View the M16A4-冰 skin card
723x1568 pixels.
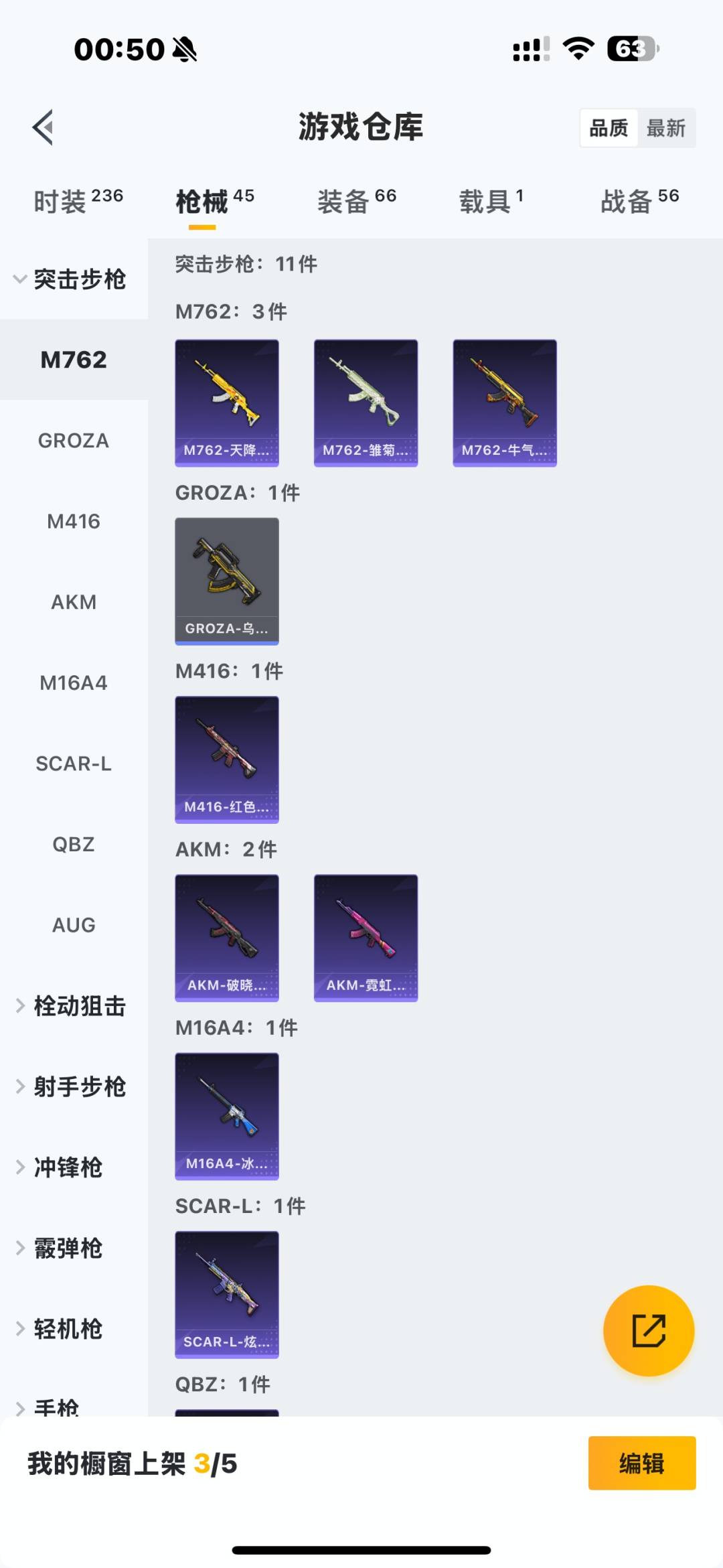click(x=227, y=1116)
